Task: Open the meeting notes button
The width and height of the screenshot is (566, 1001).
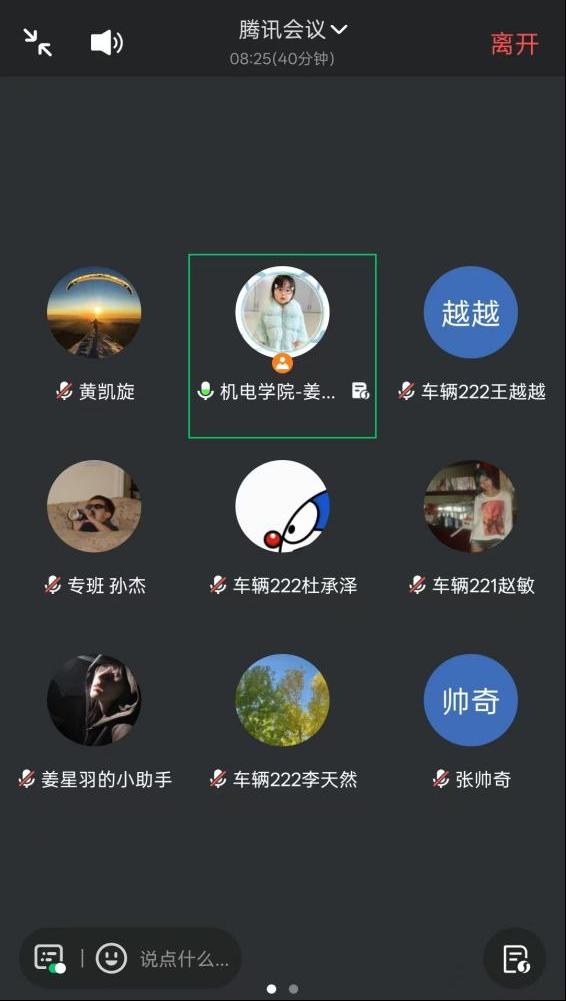Action: [x=515, y=958]
